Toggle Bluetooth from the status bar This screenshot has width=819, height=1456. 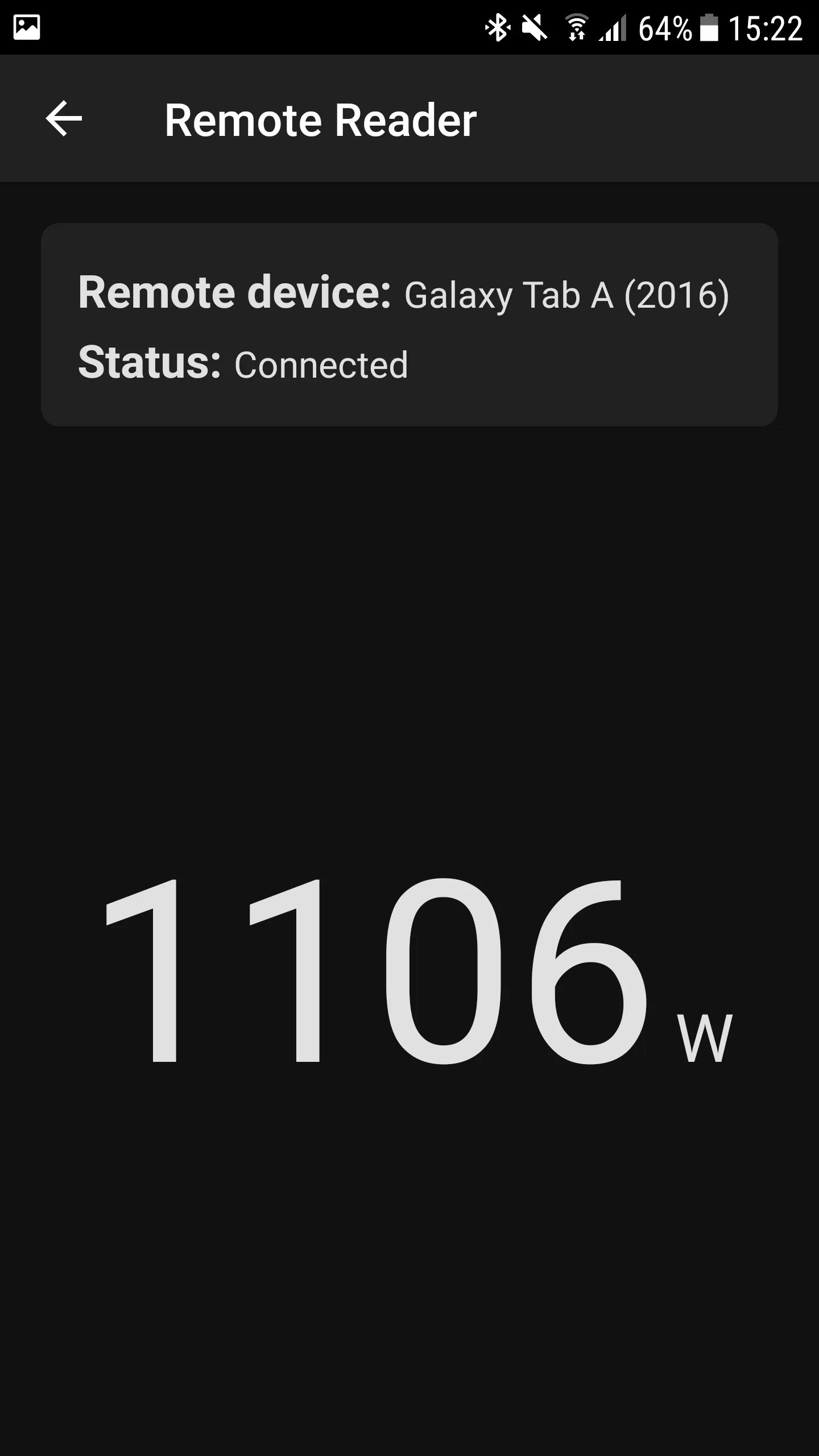498,26
